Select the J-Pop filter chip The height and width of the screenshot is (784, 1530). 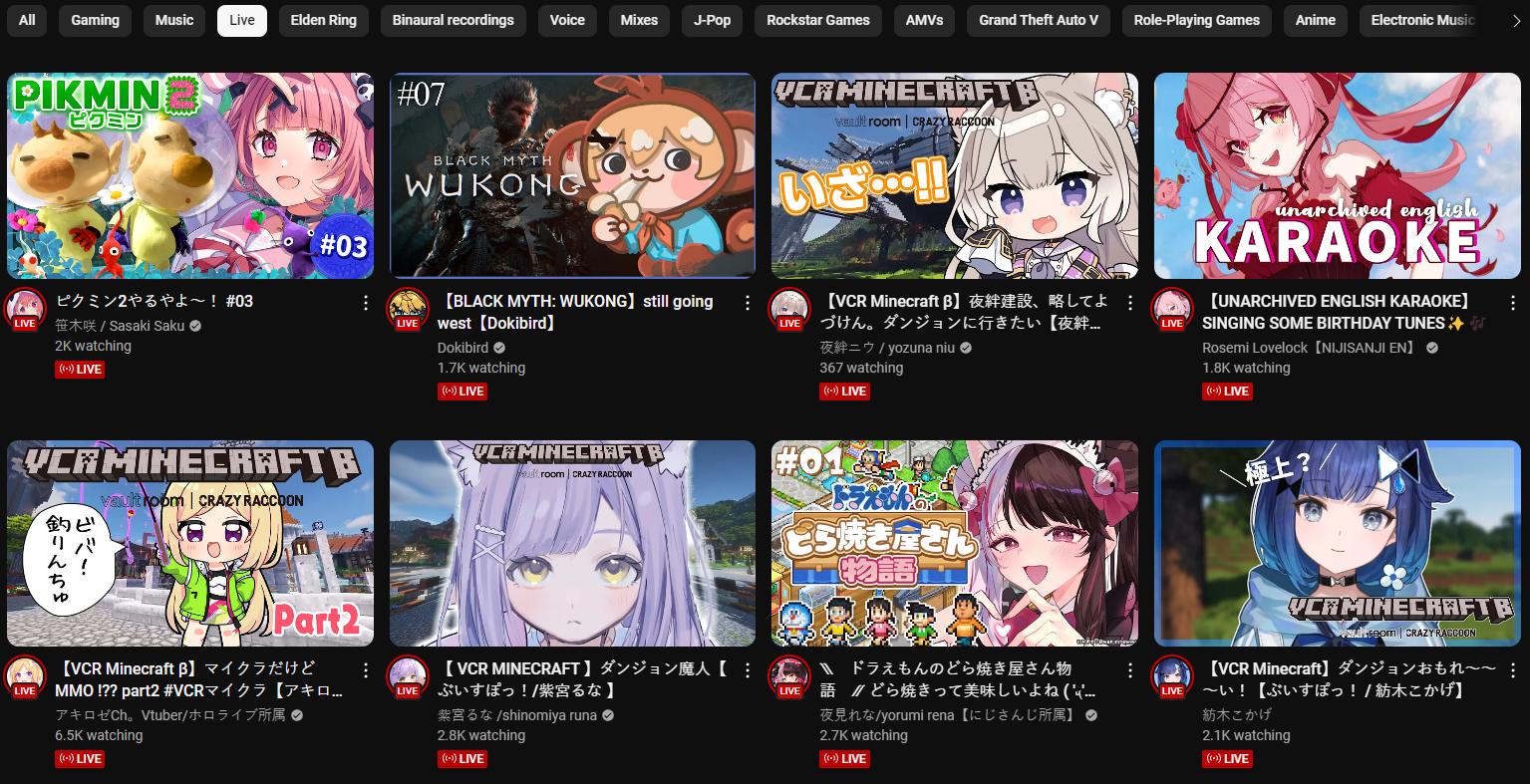coord(712,20)
